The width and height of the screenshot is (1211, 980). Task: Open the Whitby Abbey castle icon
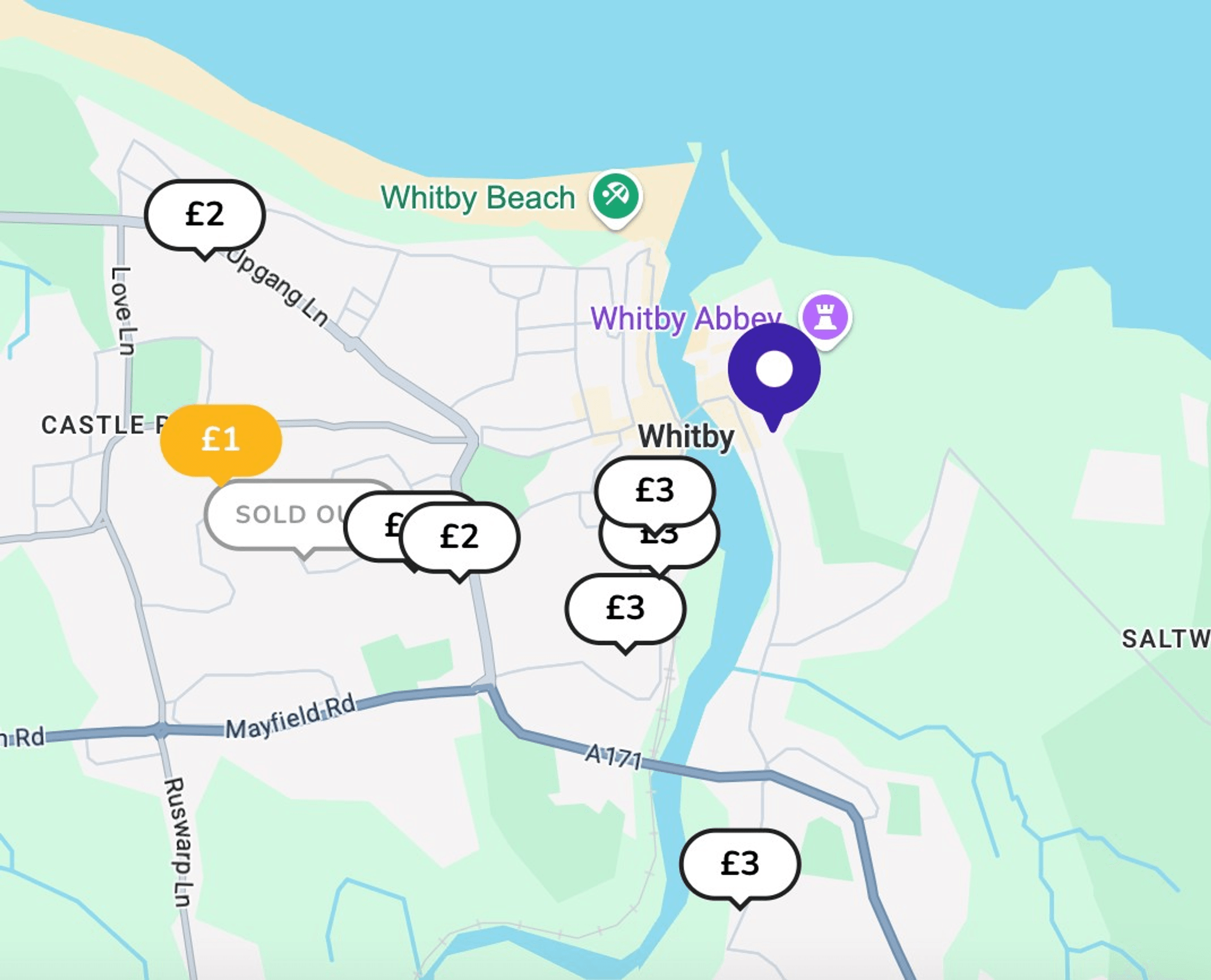pyautogui.click(x=825, y=317)
